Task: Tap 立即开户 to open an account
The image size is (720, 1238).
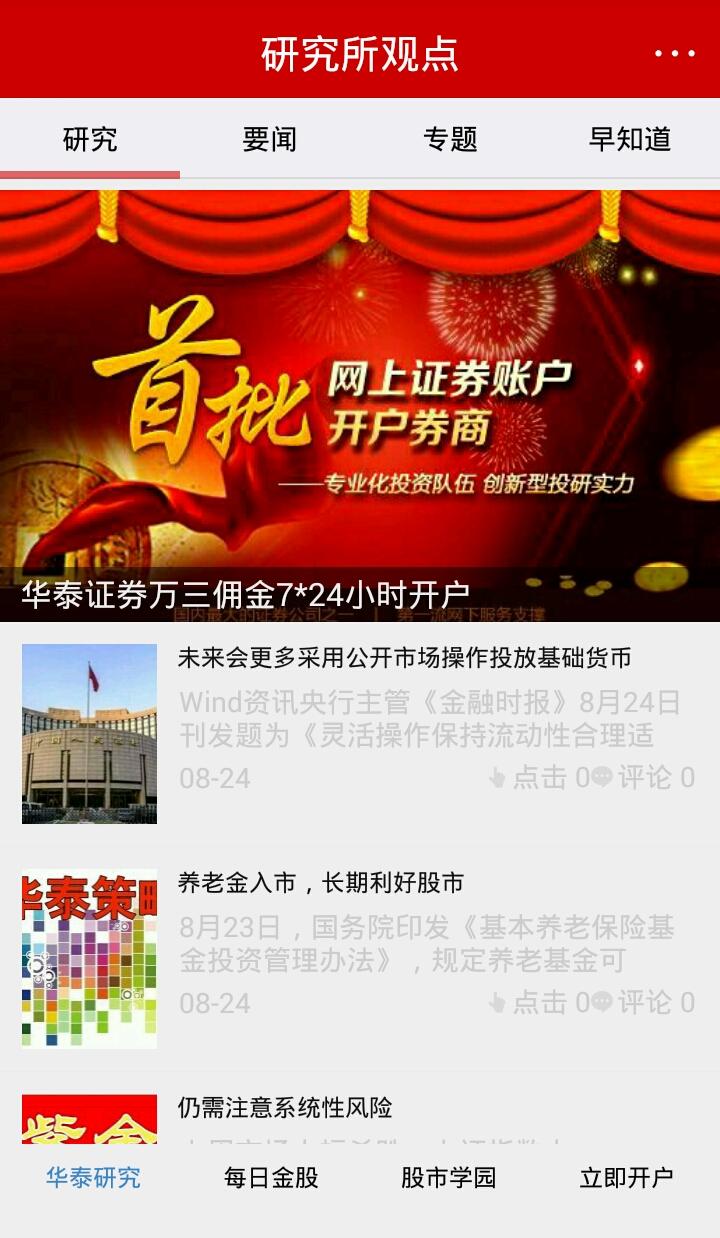Action: 626,1178
